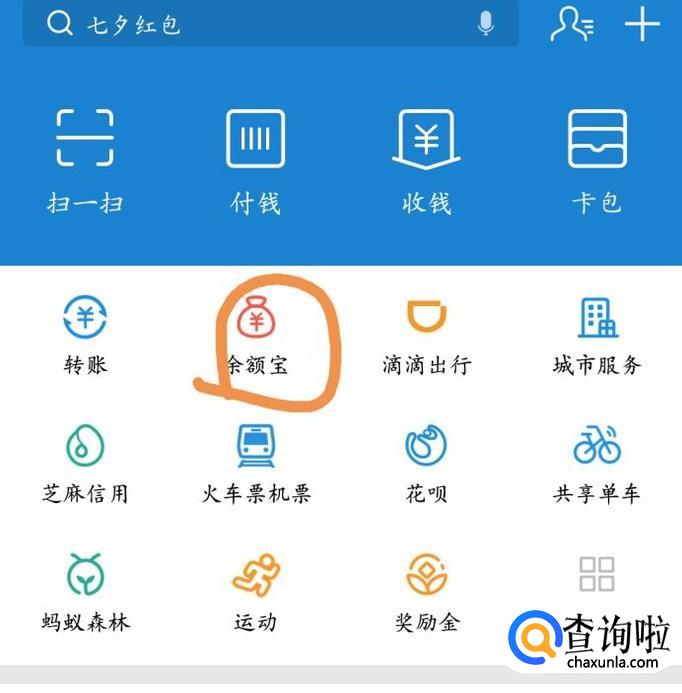
Task: Open the plus menu
Action: coord(643,24)
